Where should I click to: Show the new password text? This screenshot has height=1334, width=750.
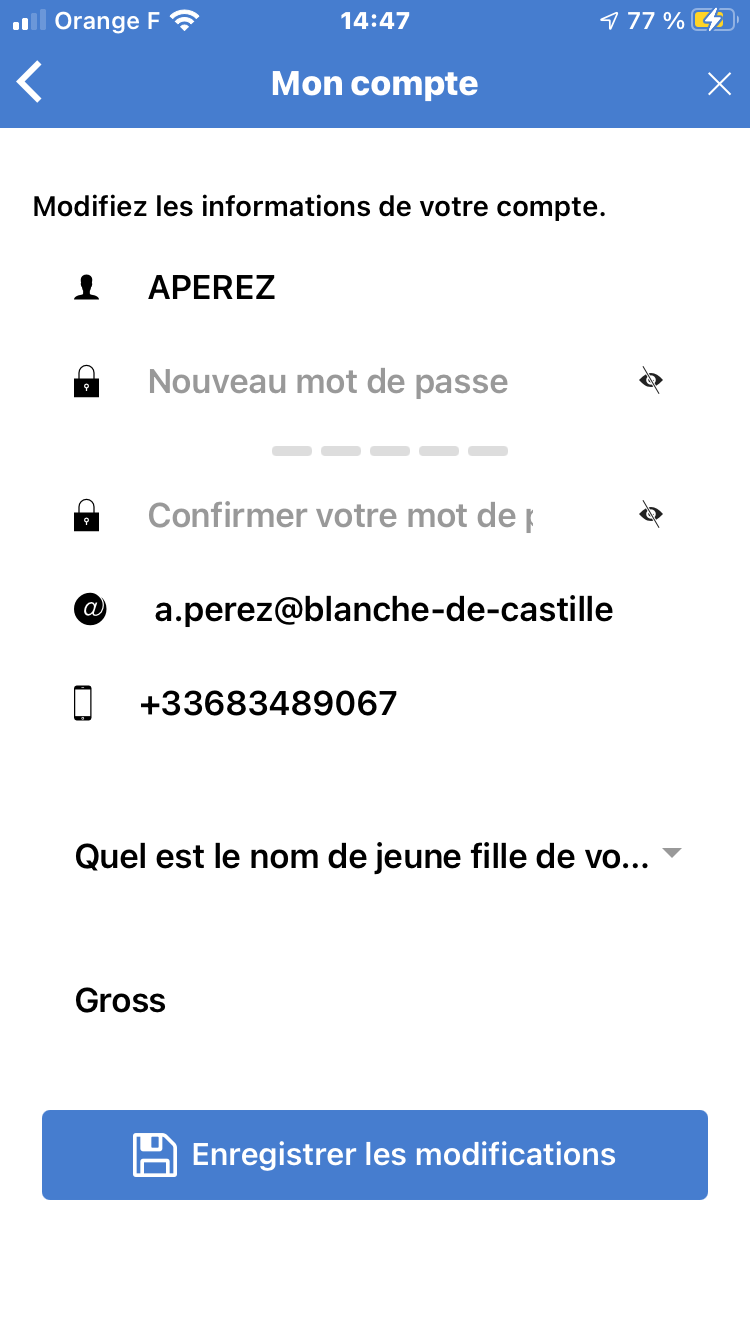651,381
